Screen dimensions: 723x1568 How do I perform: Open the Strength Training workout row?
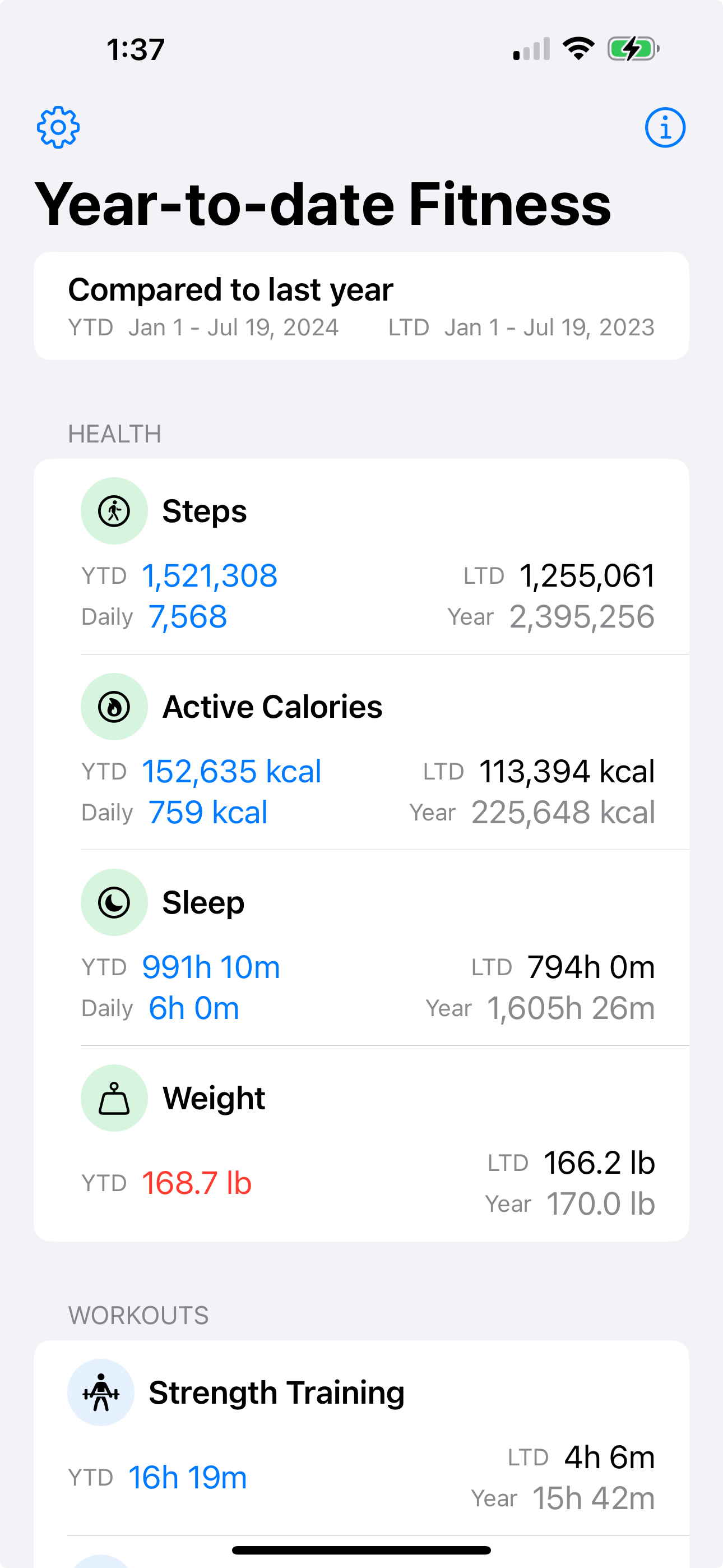click(x=361, y=1438)
